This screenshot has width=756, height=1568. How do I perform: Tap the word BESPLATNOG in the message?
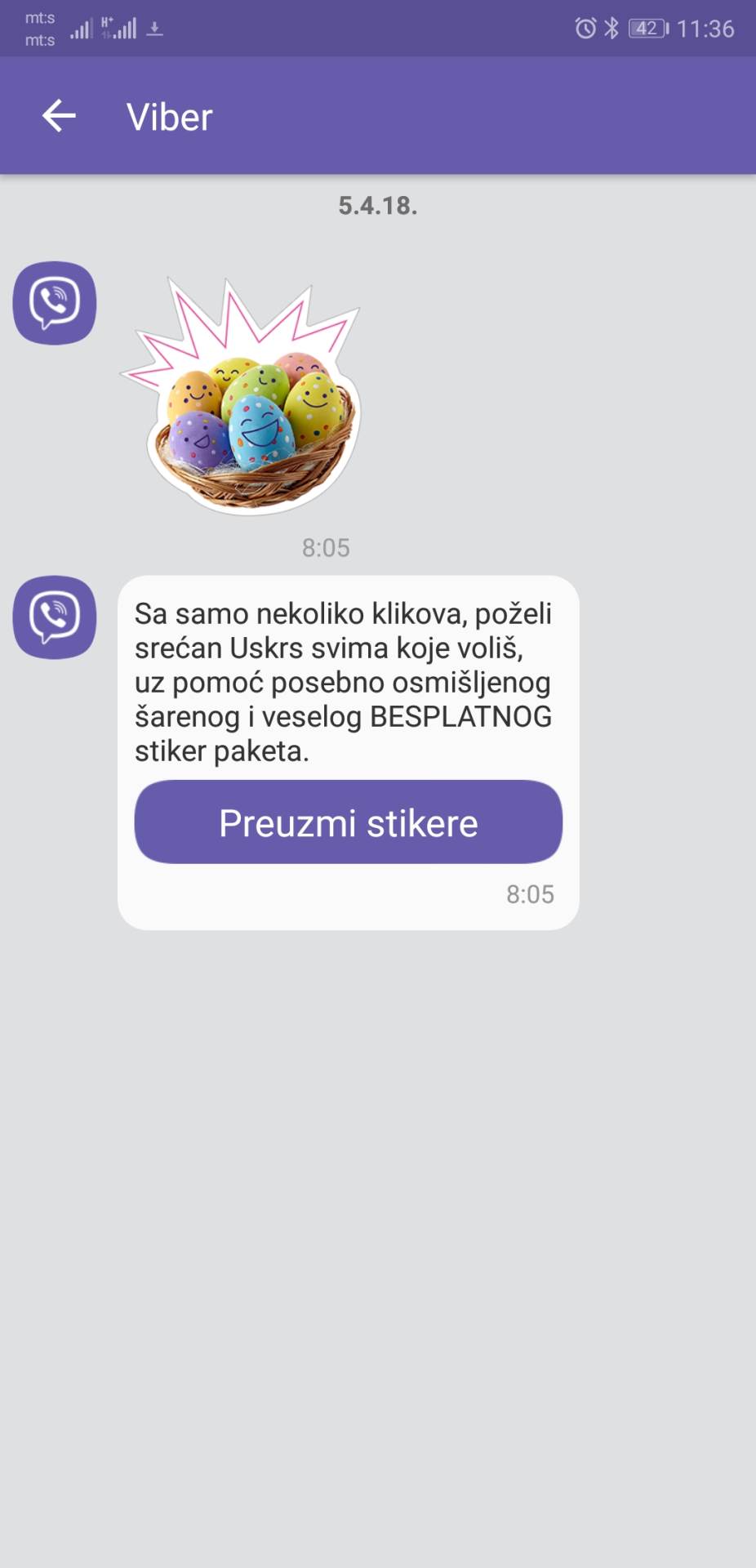click(463, 716)
